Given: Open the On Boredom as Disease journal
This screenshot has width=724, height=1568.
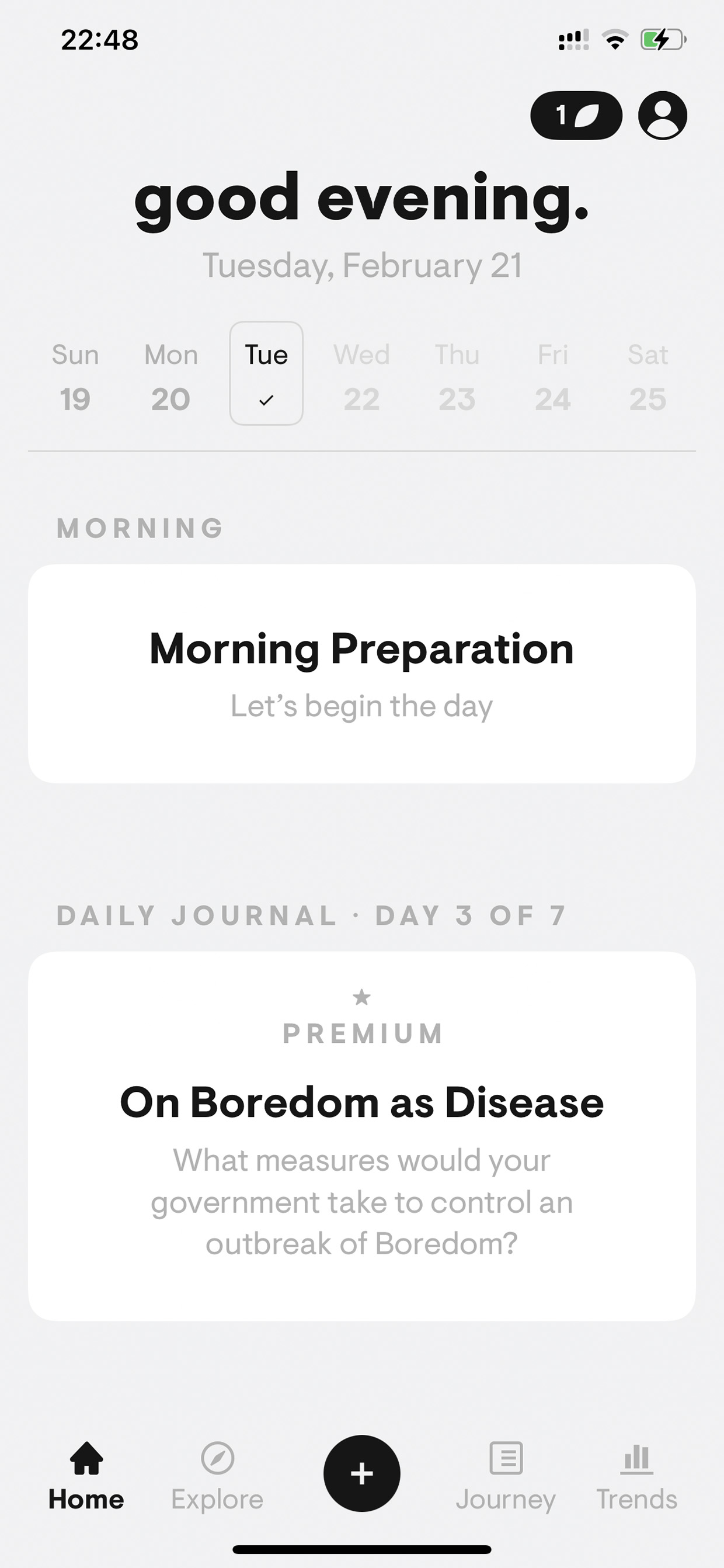Looking at the screenshot, I should 362,1136.
